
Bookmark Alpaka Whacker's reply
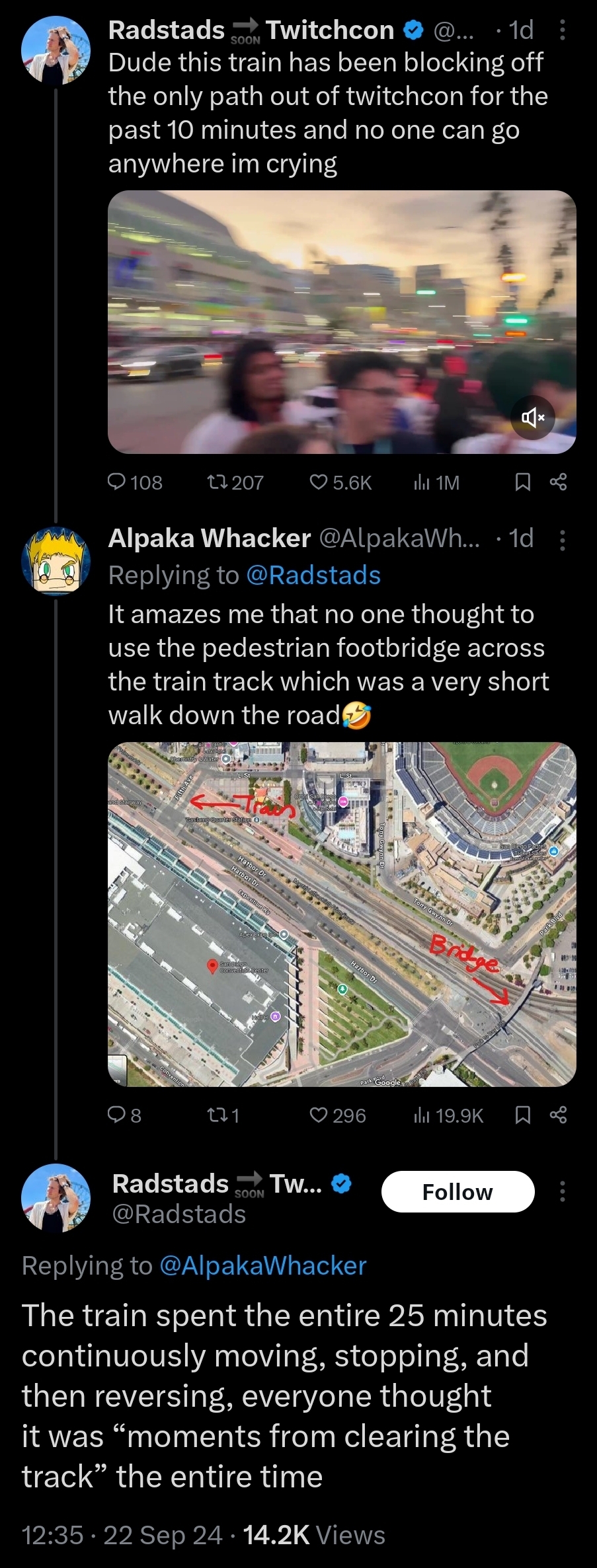(522, 1116)
